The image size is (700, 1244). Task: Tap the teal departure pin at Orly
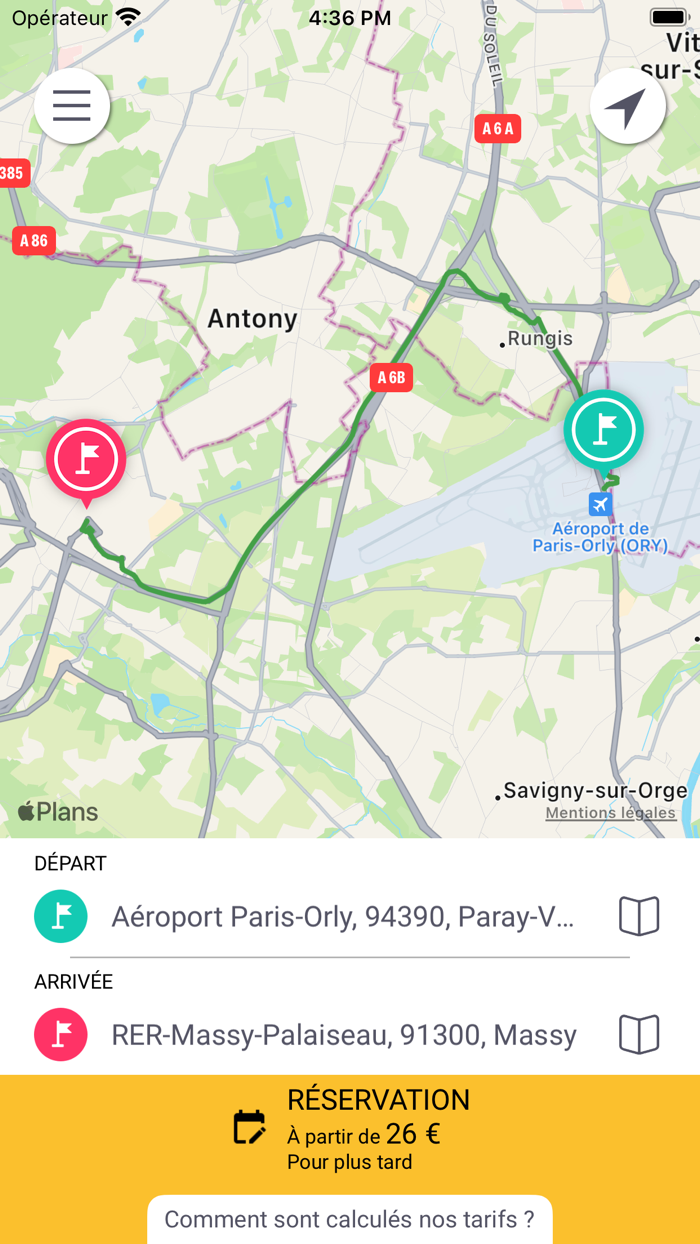[x=603, y=432]
